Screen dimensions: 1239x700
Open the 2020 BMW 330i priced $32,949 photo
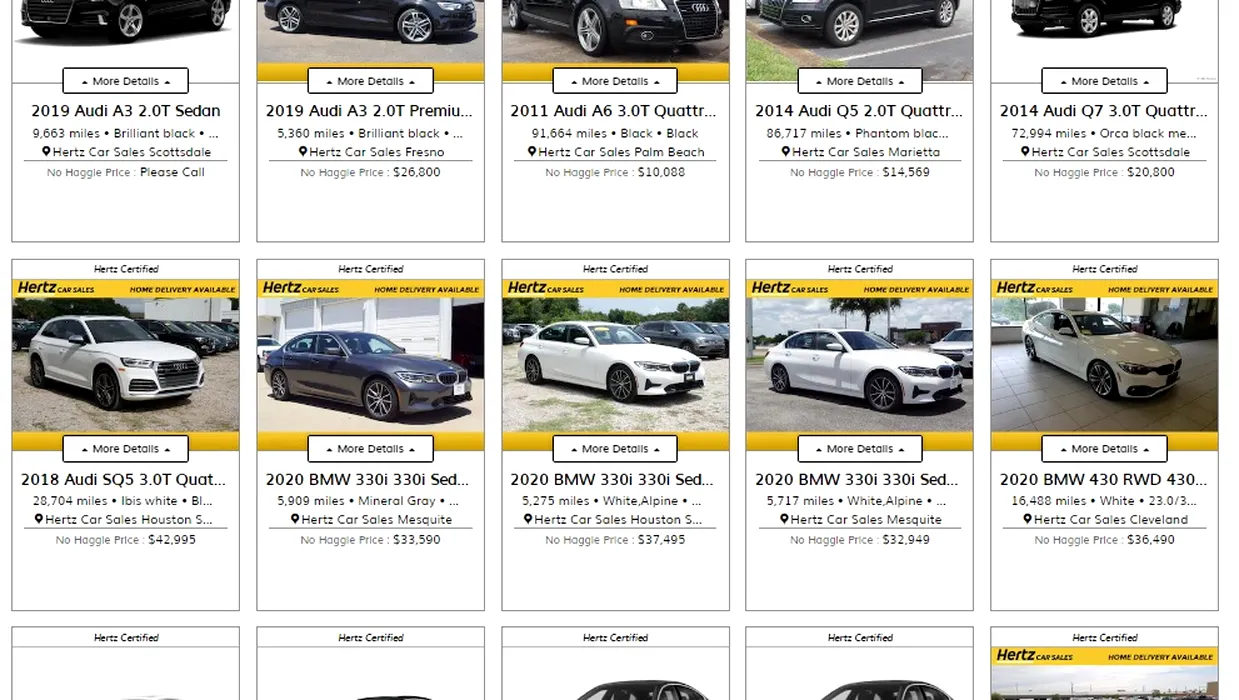(859, 365)
